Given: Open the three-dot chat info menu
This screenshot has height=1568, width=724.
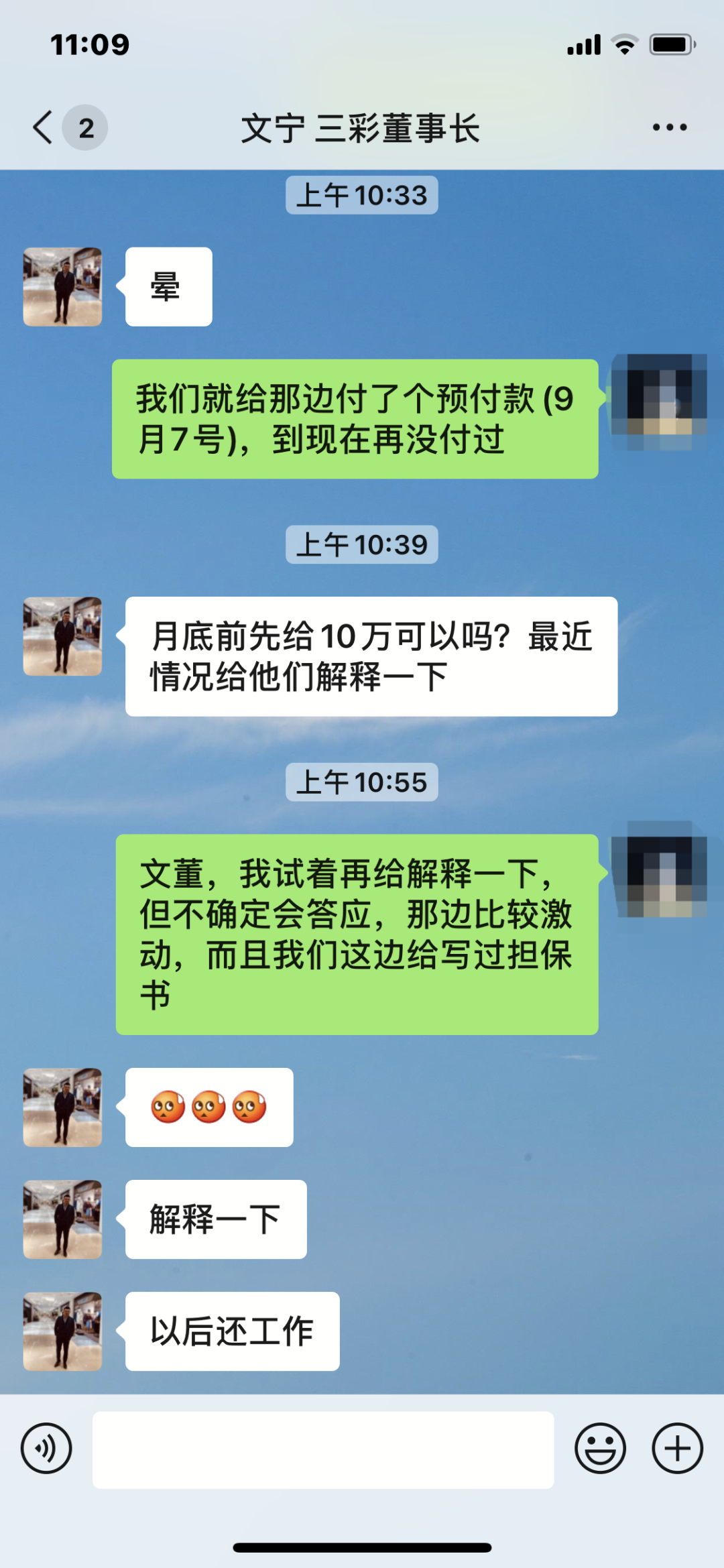Looking at the screenshot, I should [x=670, y=127].
